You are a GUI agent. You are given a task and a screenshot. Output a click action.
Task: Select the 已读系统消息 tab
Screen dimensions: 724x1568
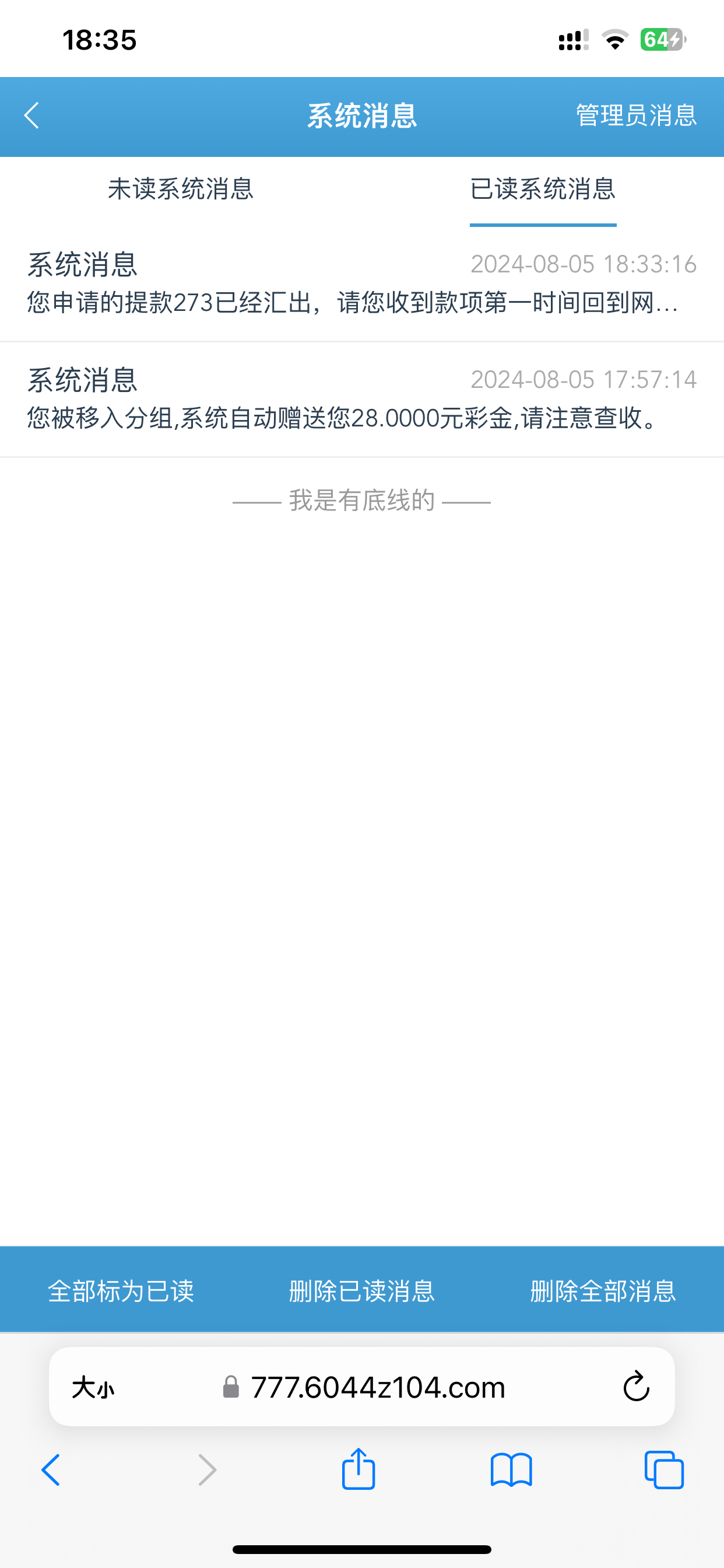pos(543,190)
